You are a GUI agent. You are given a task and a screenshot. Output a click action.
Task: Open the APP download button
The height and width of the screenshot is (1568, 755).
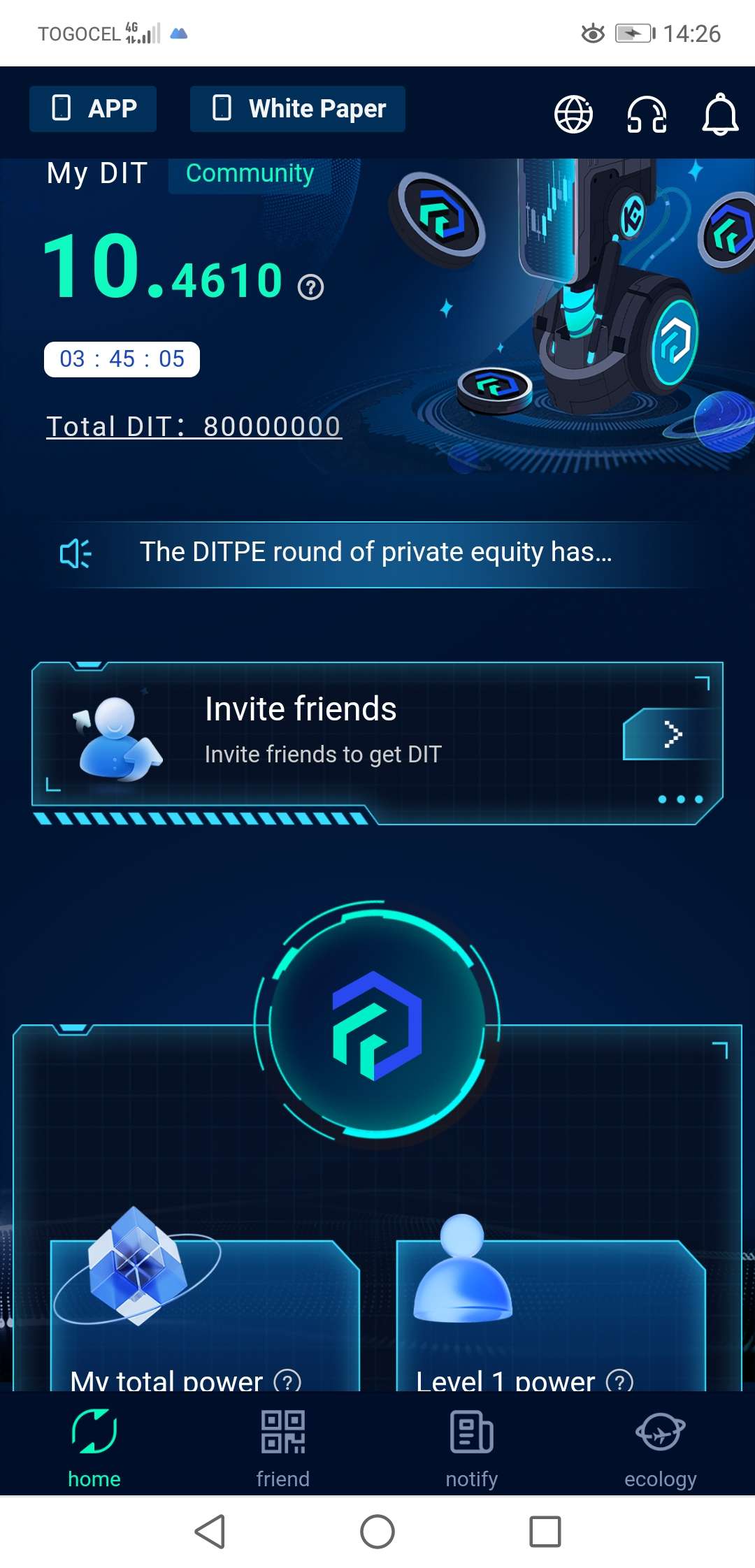point(93,109)
